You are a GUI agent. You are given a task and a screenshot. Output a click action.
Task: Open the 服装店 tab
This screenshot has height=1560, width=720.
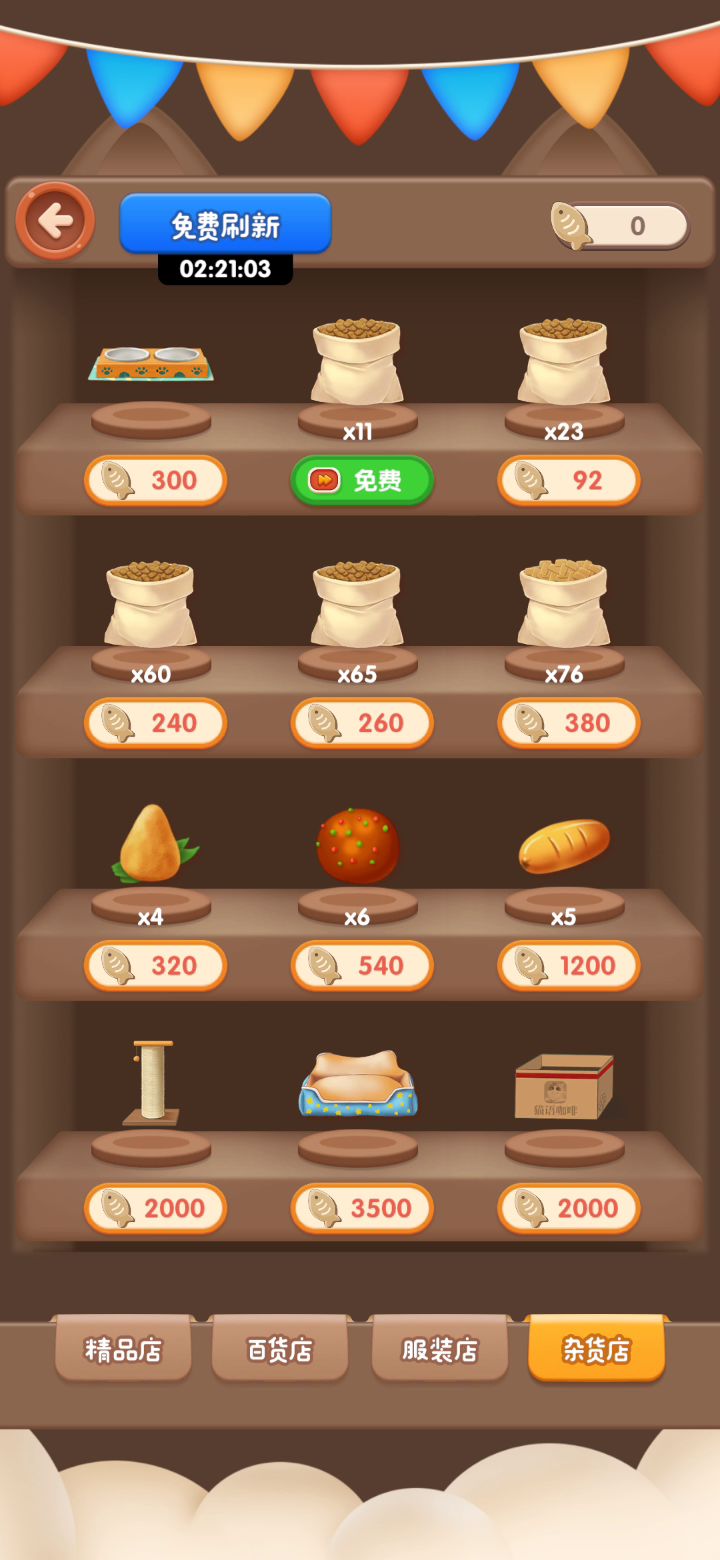coord(439,1350)
